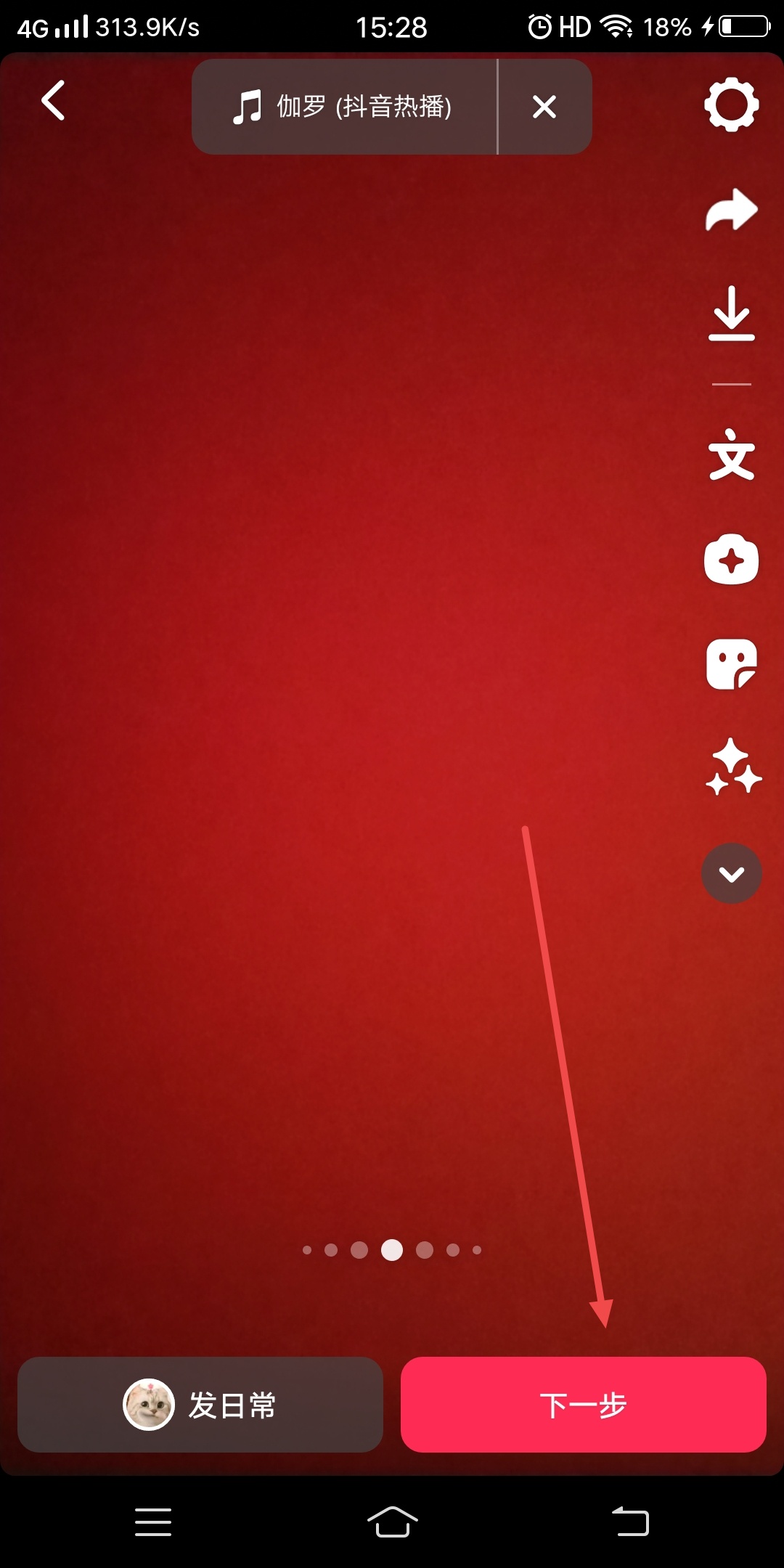Go back using the top-left arrow
784x1568 pixels.
[54, 100]
